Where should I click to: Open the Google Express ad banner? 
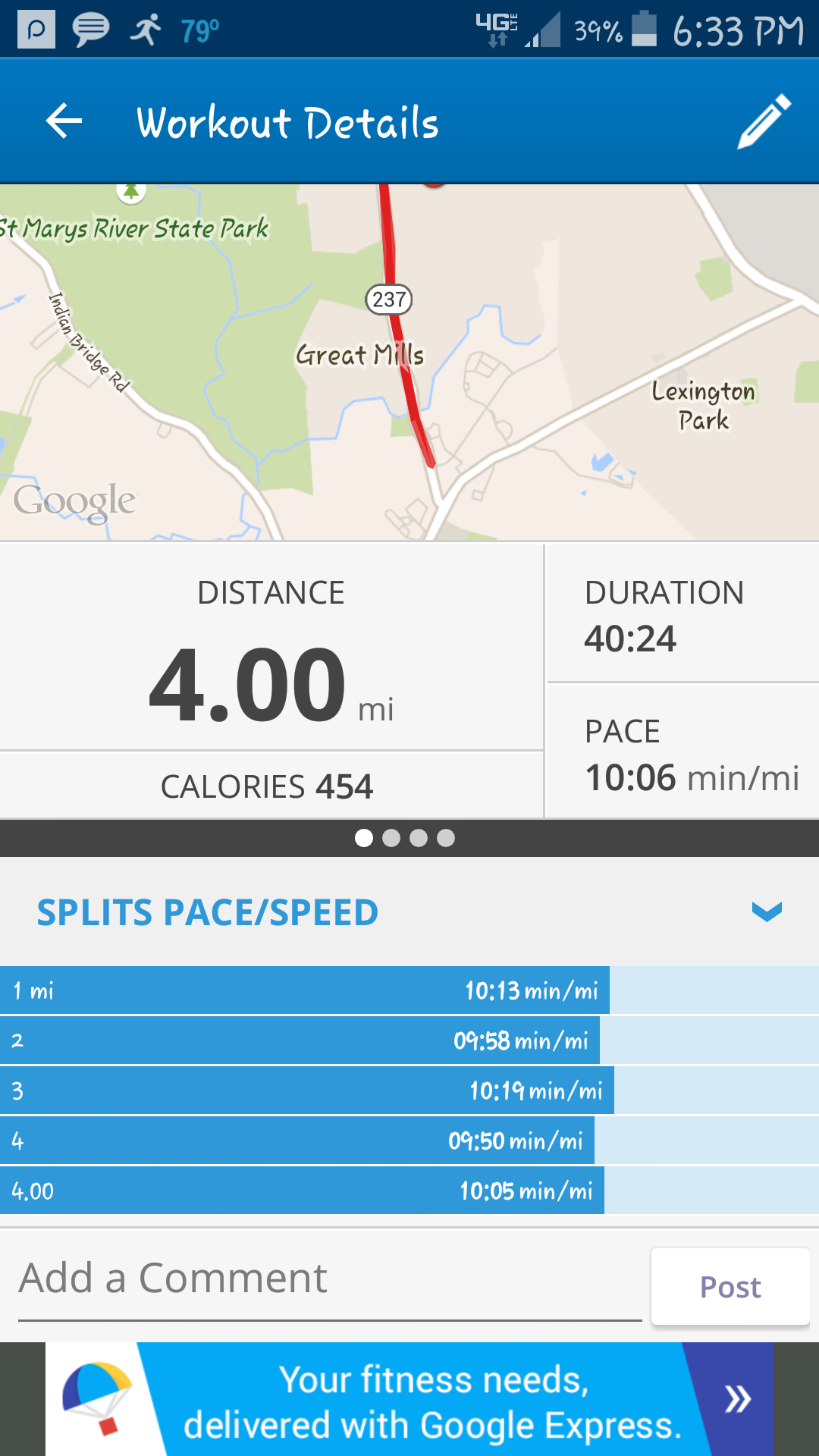tap(432, 1400)
